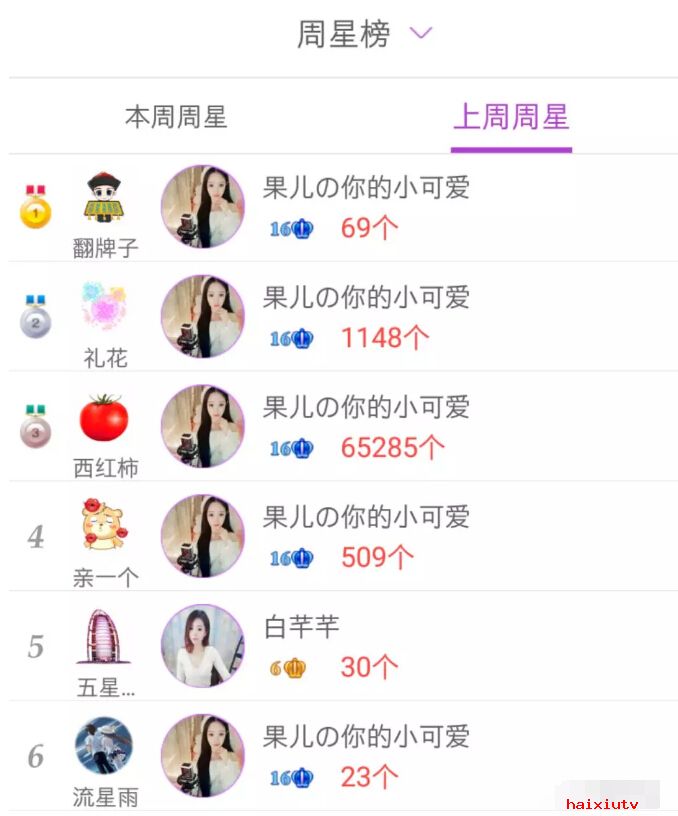Select the 上周周星 tab
This screenshot has width=678, height=816.
click(511, 117)
